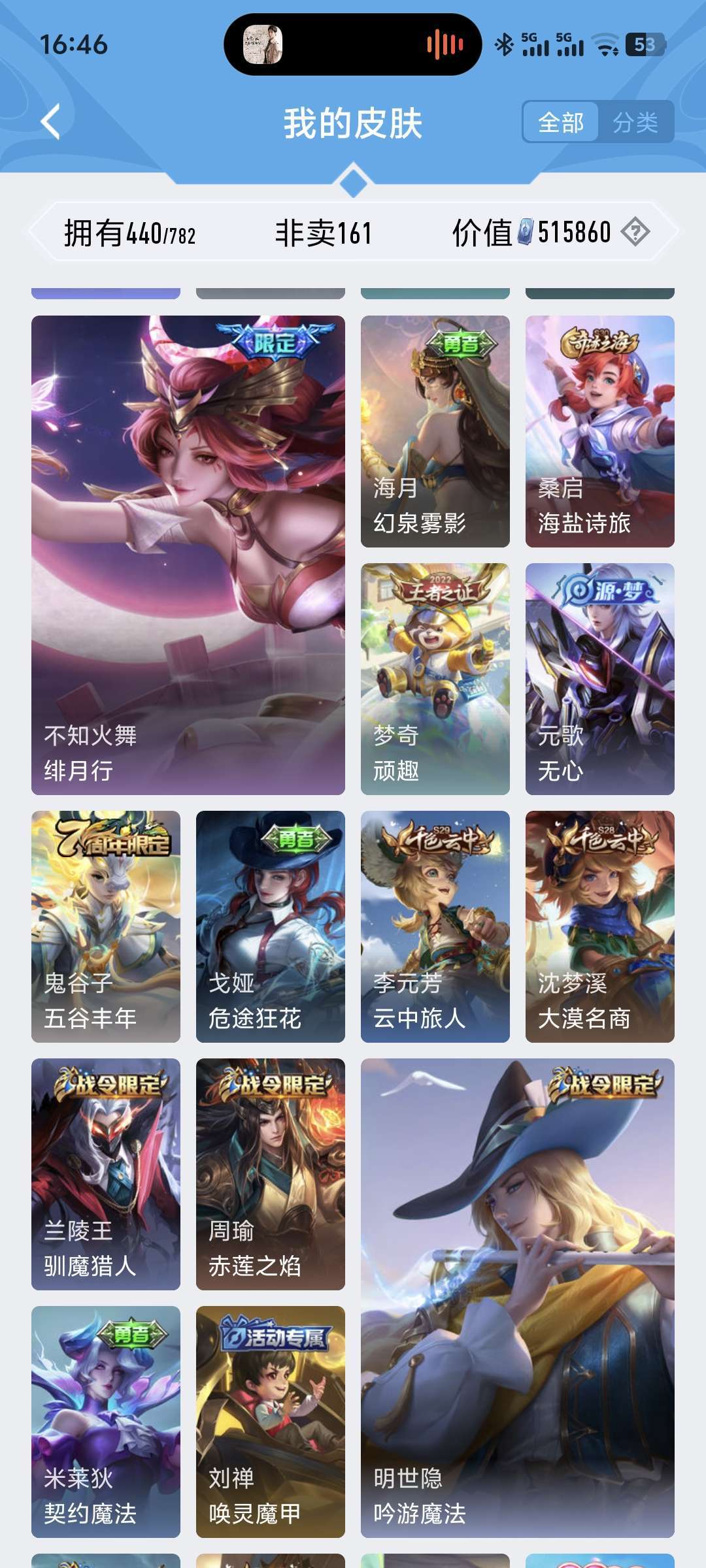Viewport: 706px width, 1568px height.
Task: Open 不知火舞 绯月行 skin card
Action: tap(188, 555)
